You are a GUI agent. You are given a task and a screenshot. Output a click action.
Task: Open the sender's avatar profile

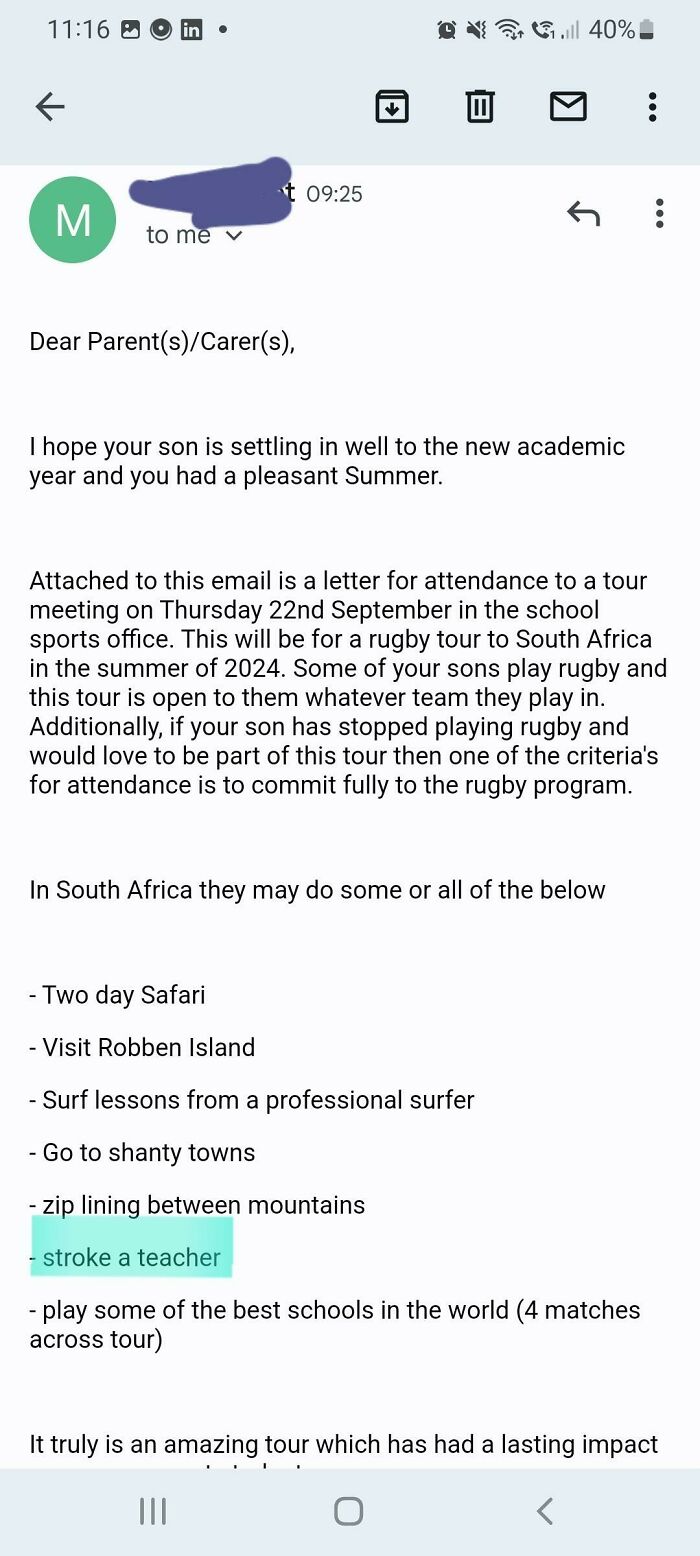click(x=73, y=220)
